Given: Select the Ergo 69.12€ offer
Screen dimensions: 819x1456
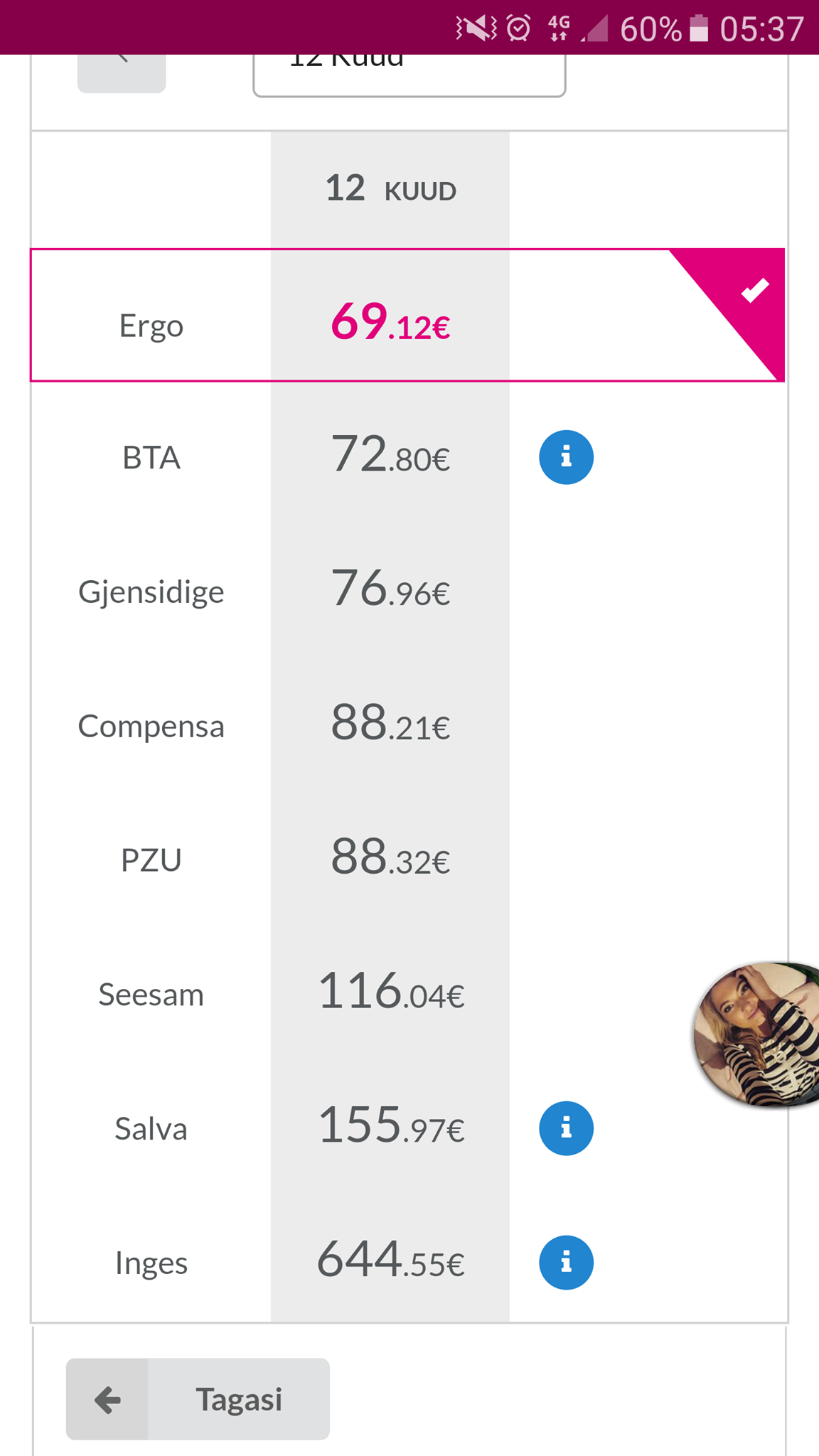Looking at the screenshot, I should 407,315.
